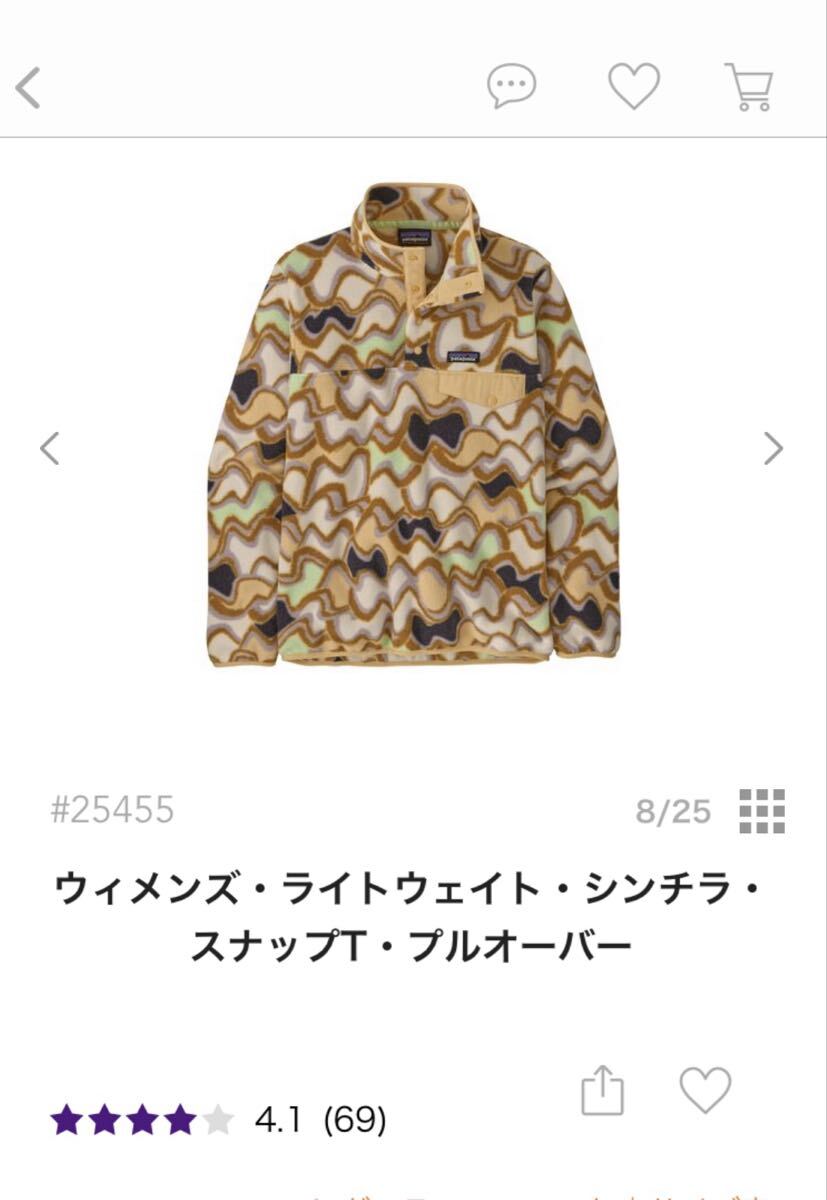827x1200 pixels.
Task: Open the chat bubble icon
Action: point(511,87)
